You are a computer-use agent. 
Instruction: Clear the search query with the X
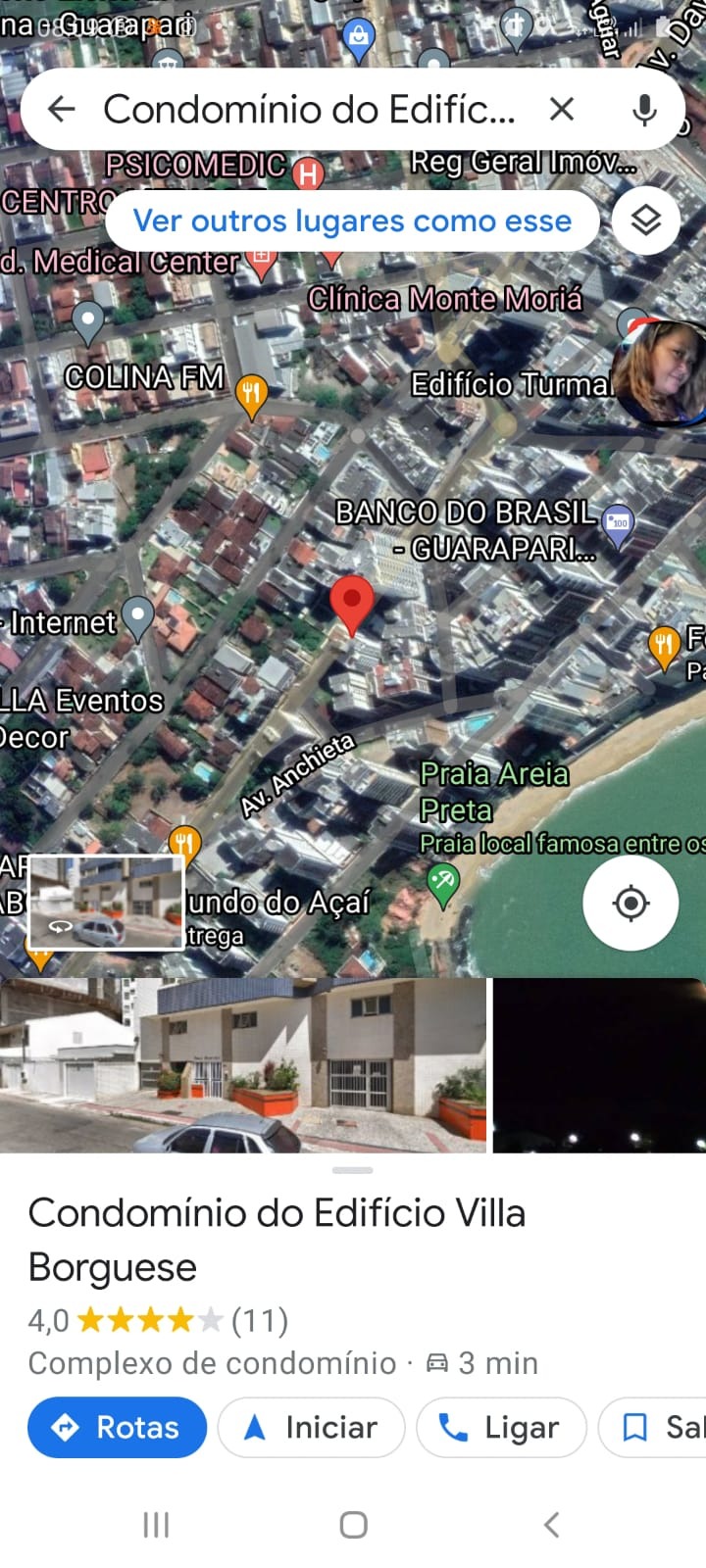[x=562, y=109]
